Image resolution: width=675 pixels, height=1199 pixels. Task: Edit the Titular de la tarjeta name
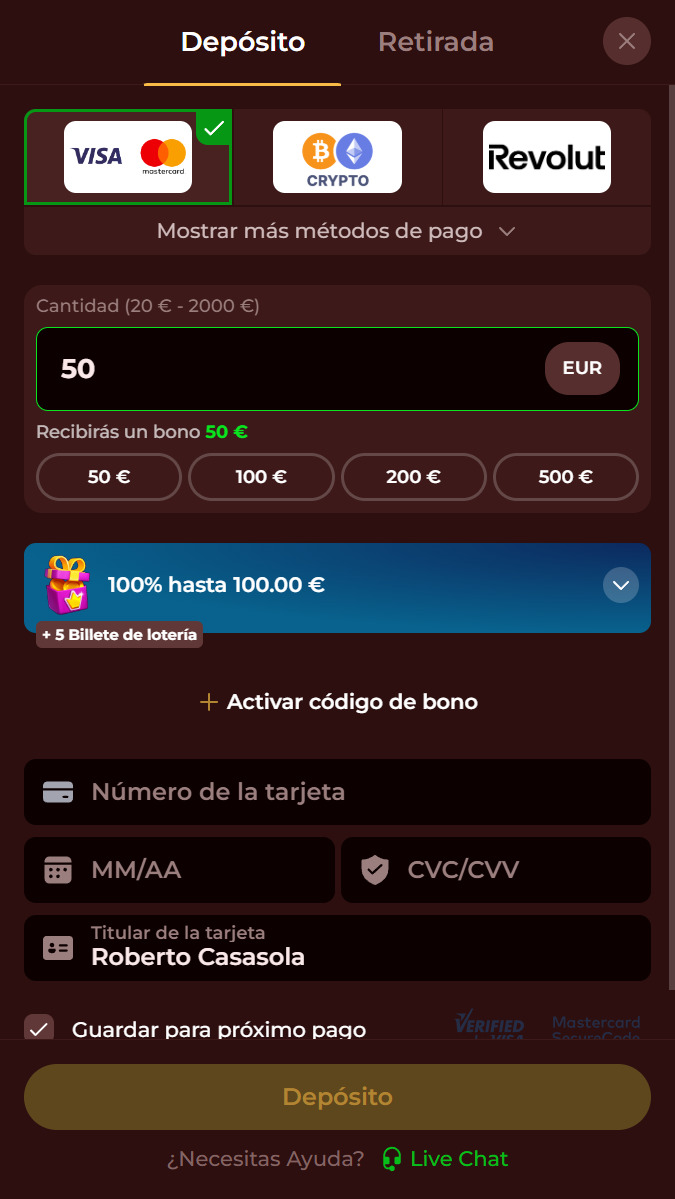pos(337,948)
